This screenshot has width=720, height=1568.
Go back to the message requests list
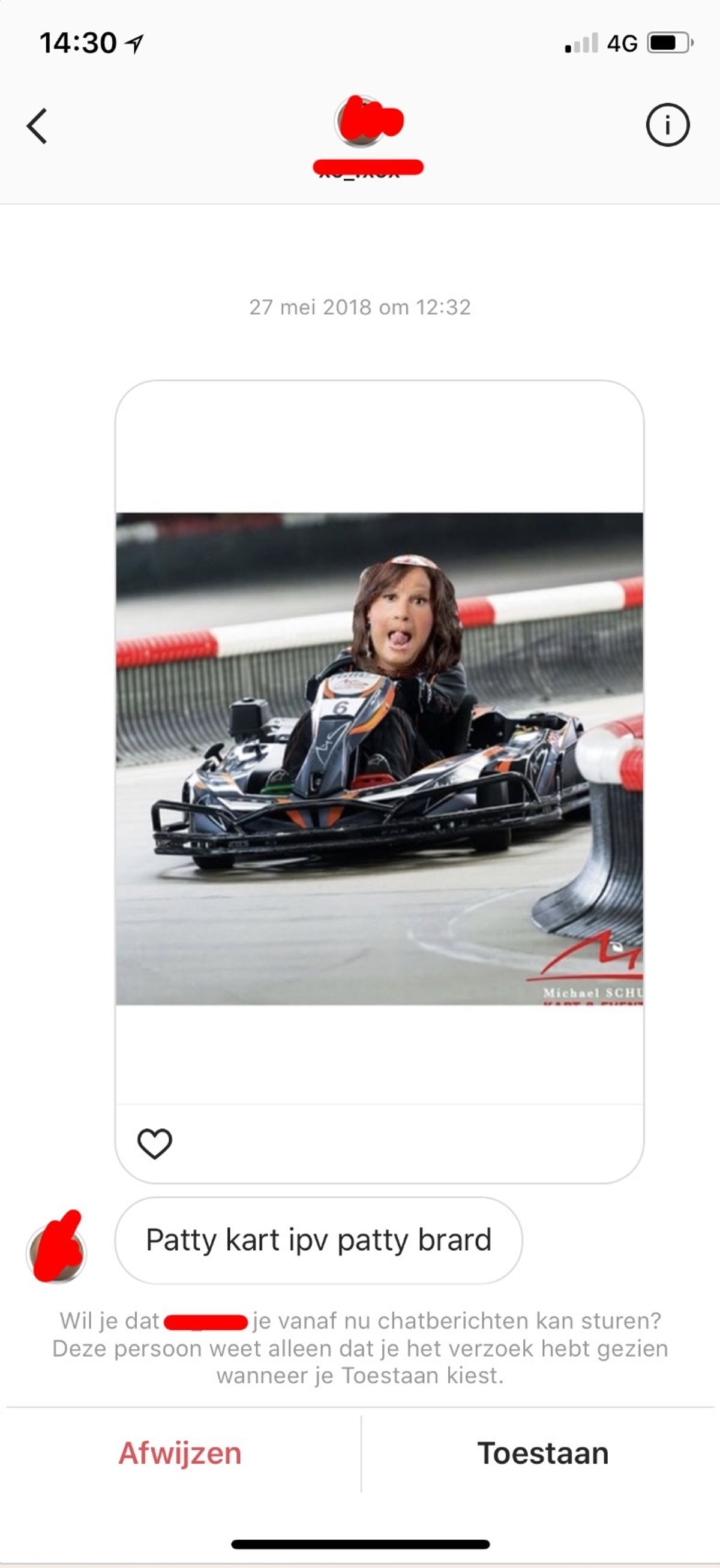37,126
